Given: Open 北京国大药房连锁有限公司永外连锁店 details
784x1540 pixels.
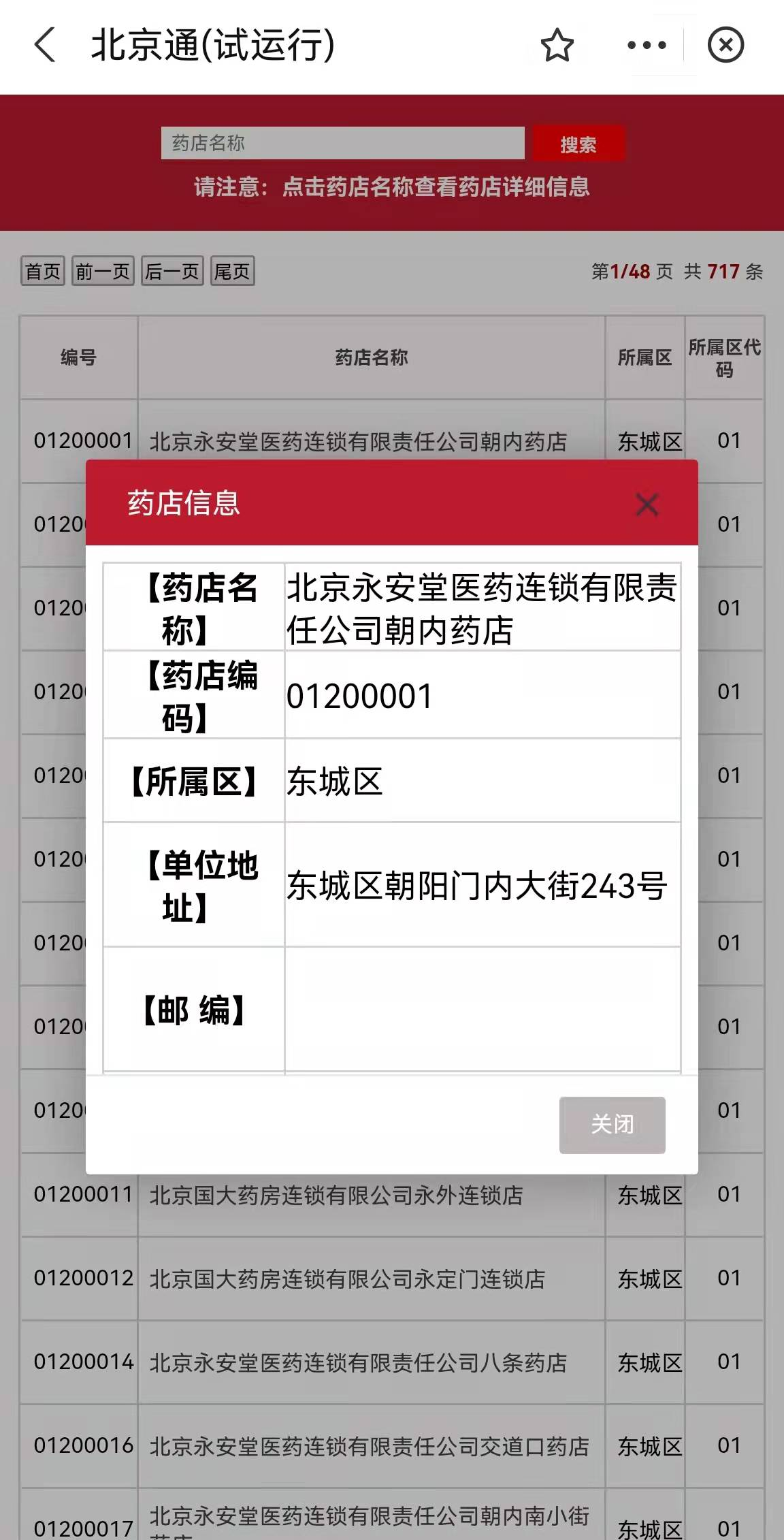Looking at the screenshot, I should point(336,1195).
